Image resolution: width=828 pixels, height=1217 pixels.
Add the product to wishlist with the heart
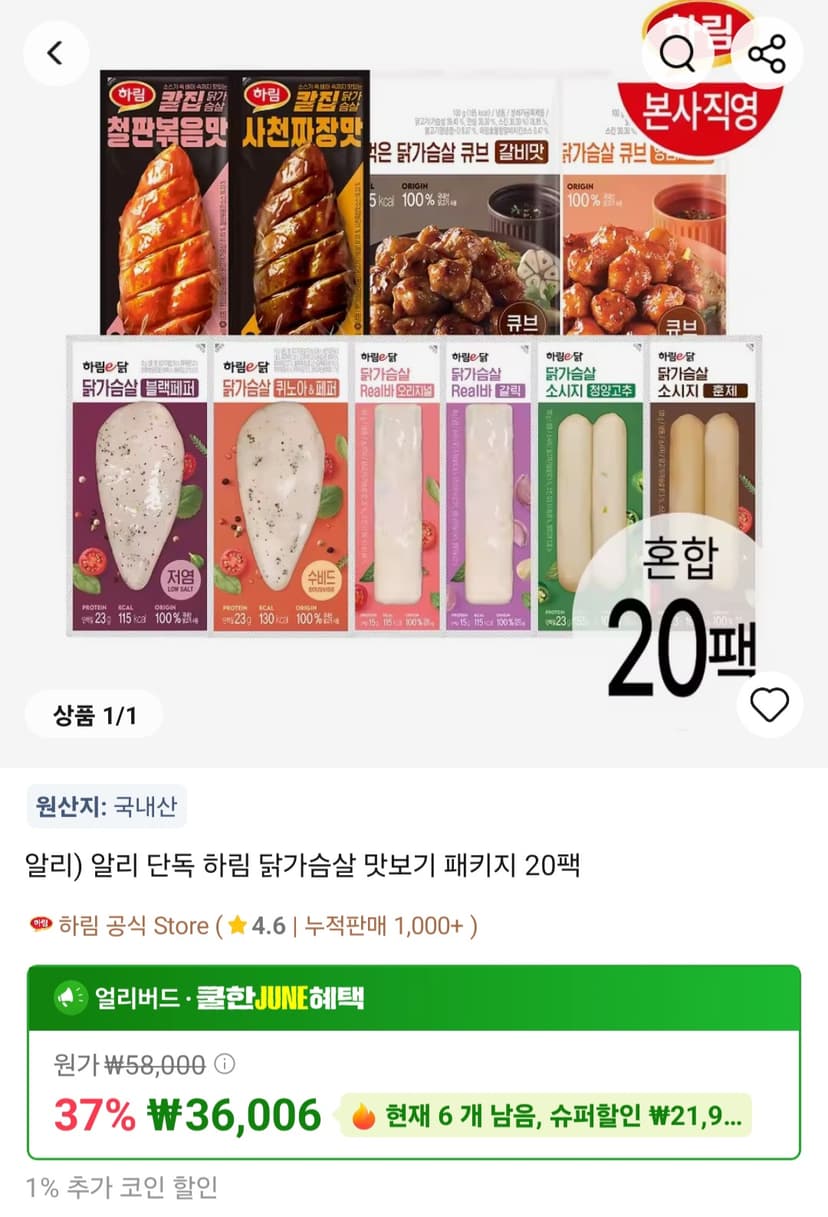point(769,705)
